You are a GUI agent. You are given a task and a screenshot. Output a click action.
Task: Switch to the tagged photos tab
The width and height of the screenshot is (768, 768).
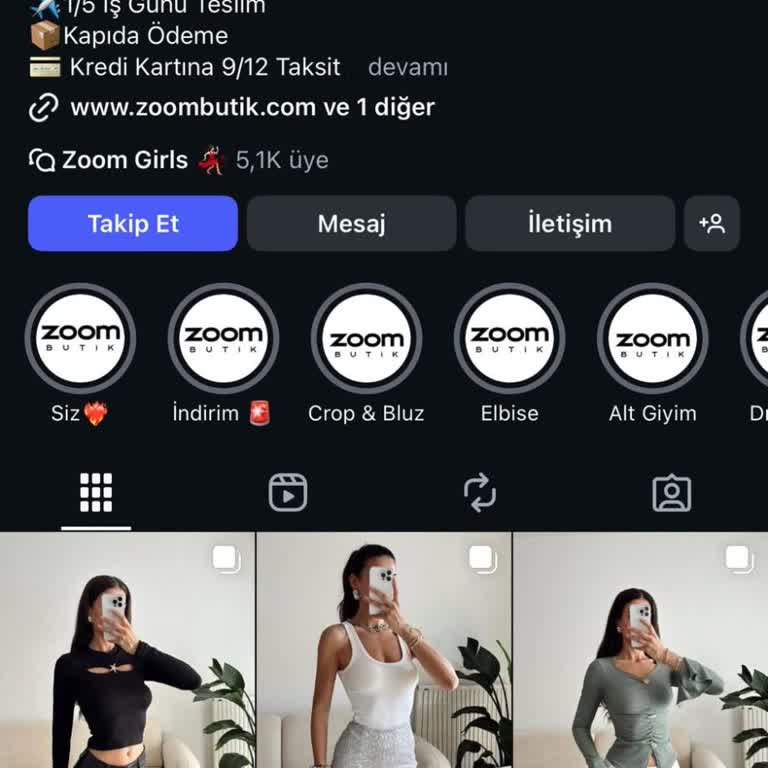pyautogui.click(x=671, y=493)
